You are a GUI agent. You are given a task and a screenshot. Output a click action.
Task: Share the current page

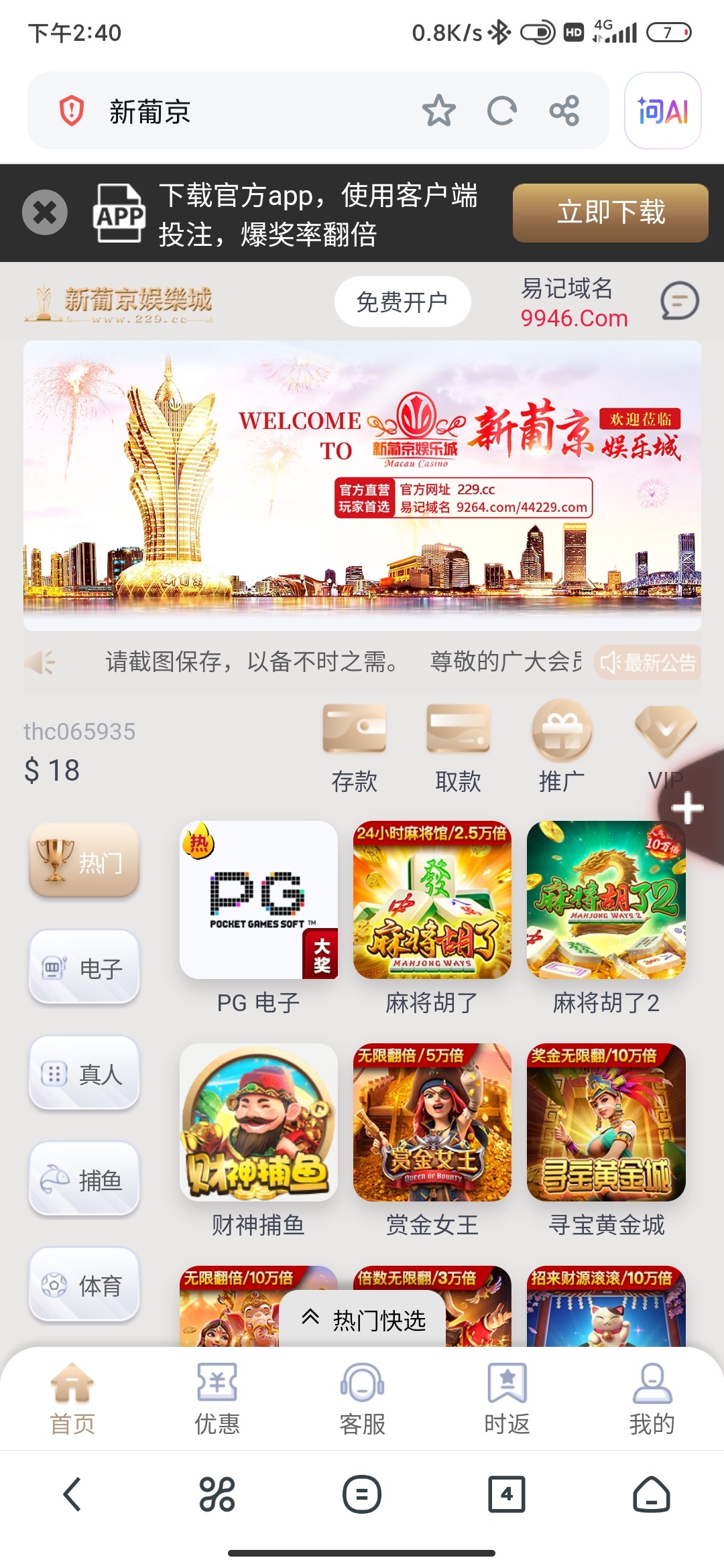[x=564, y=111]
